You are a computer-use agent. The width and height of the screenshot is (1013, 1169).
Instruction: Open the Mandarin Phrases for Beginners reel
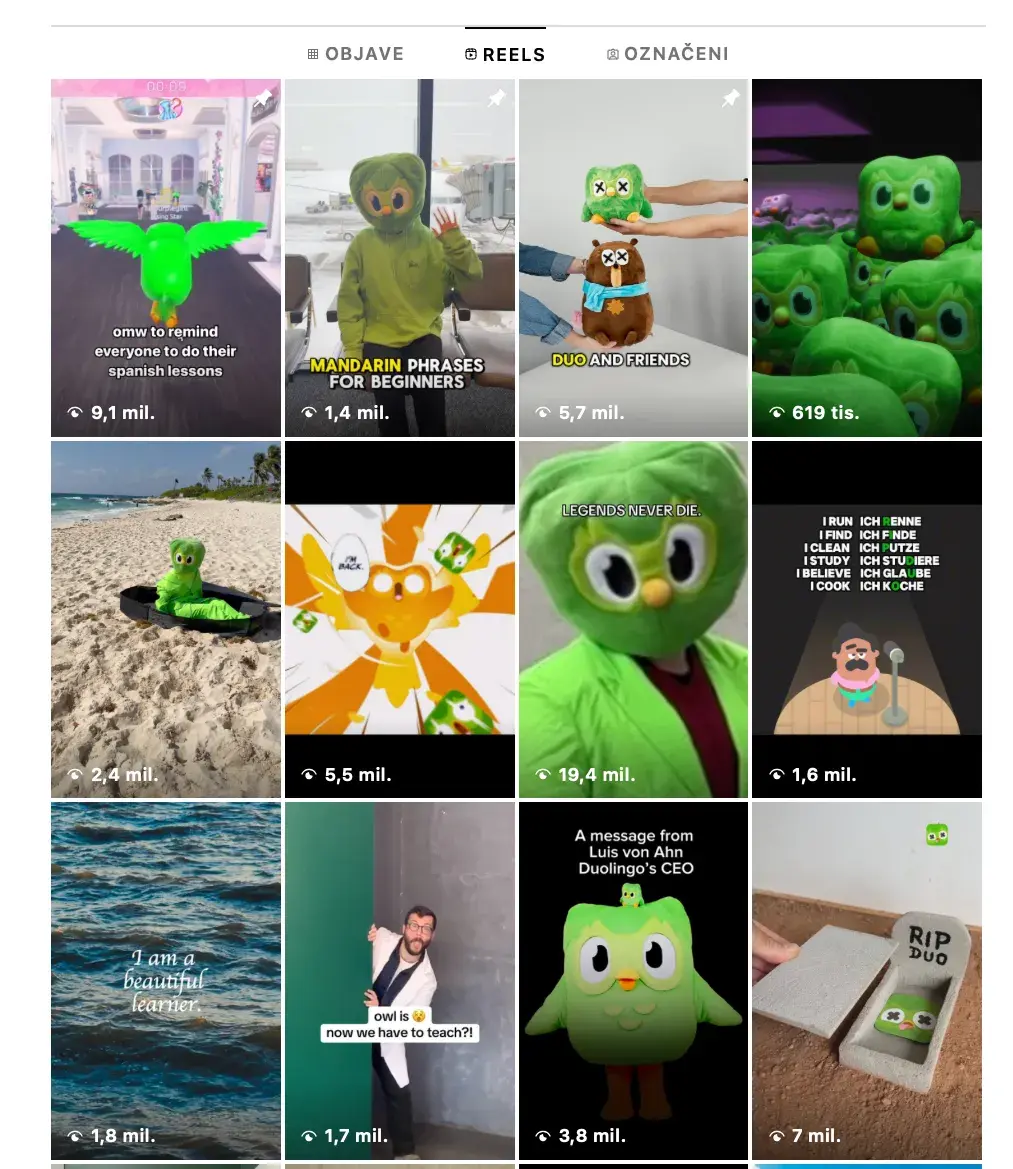(400, 258)
